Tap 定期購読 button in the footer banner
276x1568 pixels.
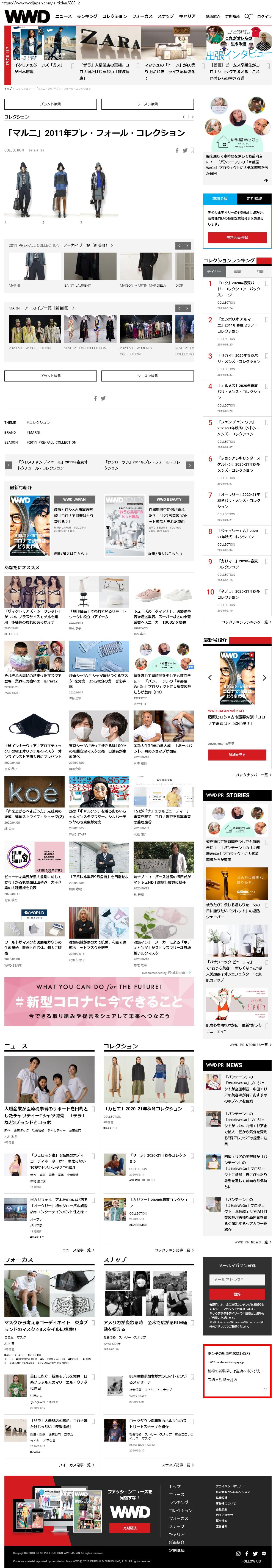tap(130, 1528)
